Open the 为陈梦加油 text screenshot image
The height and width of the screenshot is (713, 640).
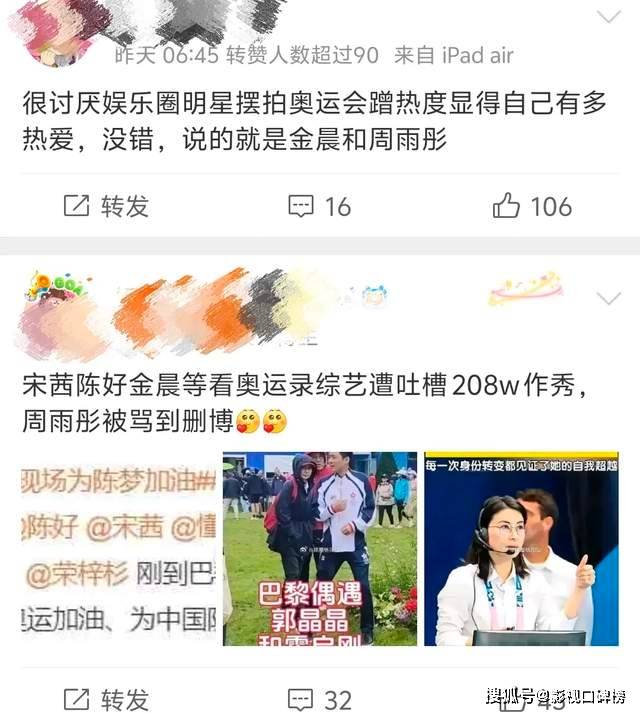[x=118, y=548]
